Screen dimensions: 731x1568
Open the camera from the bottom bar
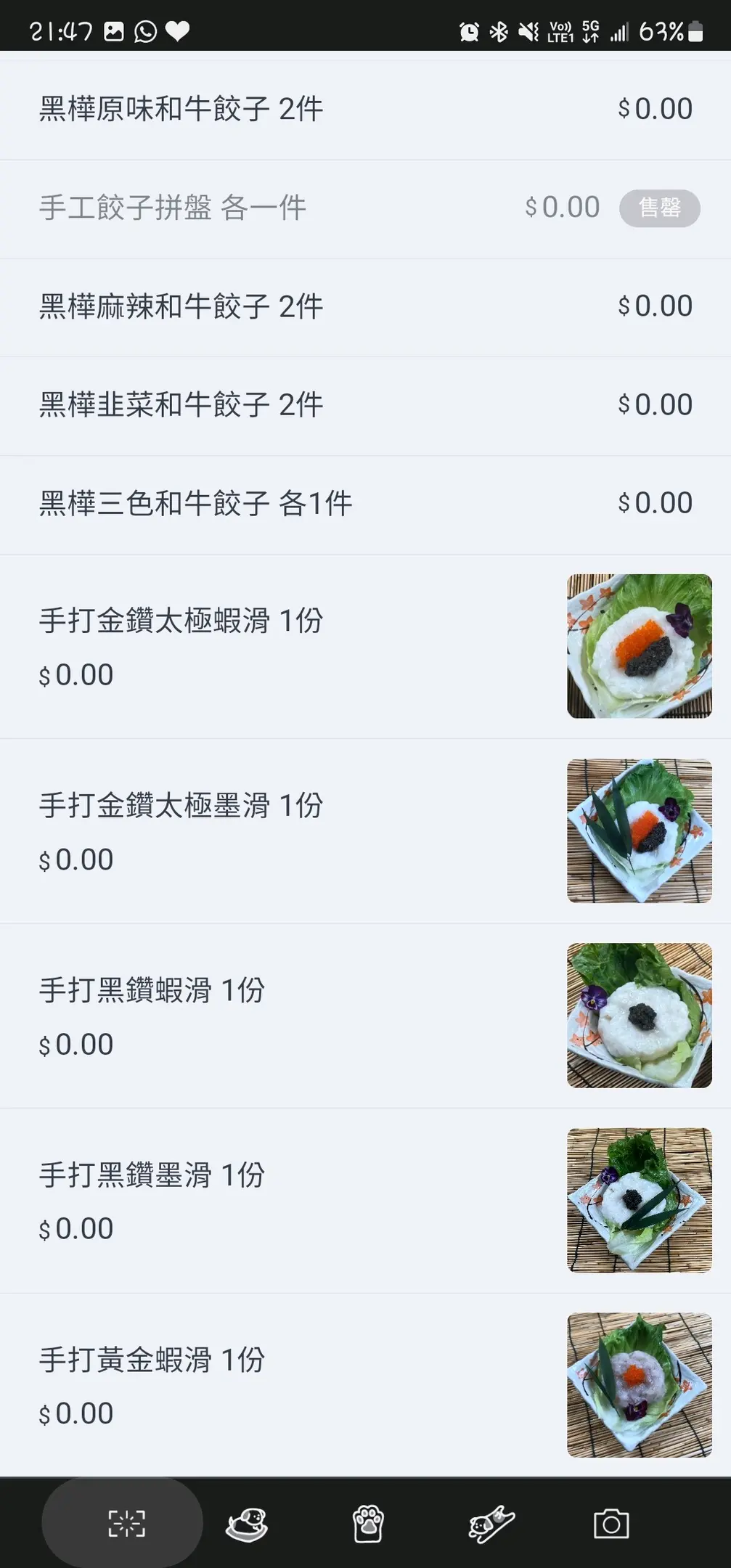coord(611,1524)
